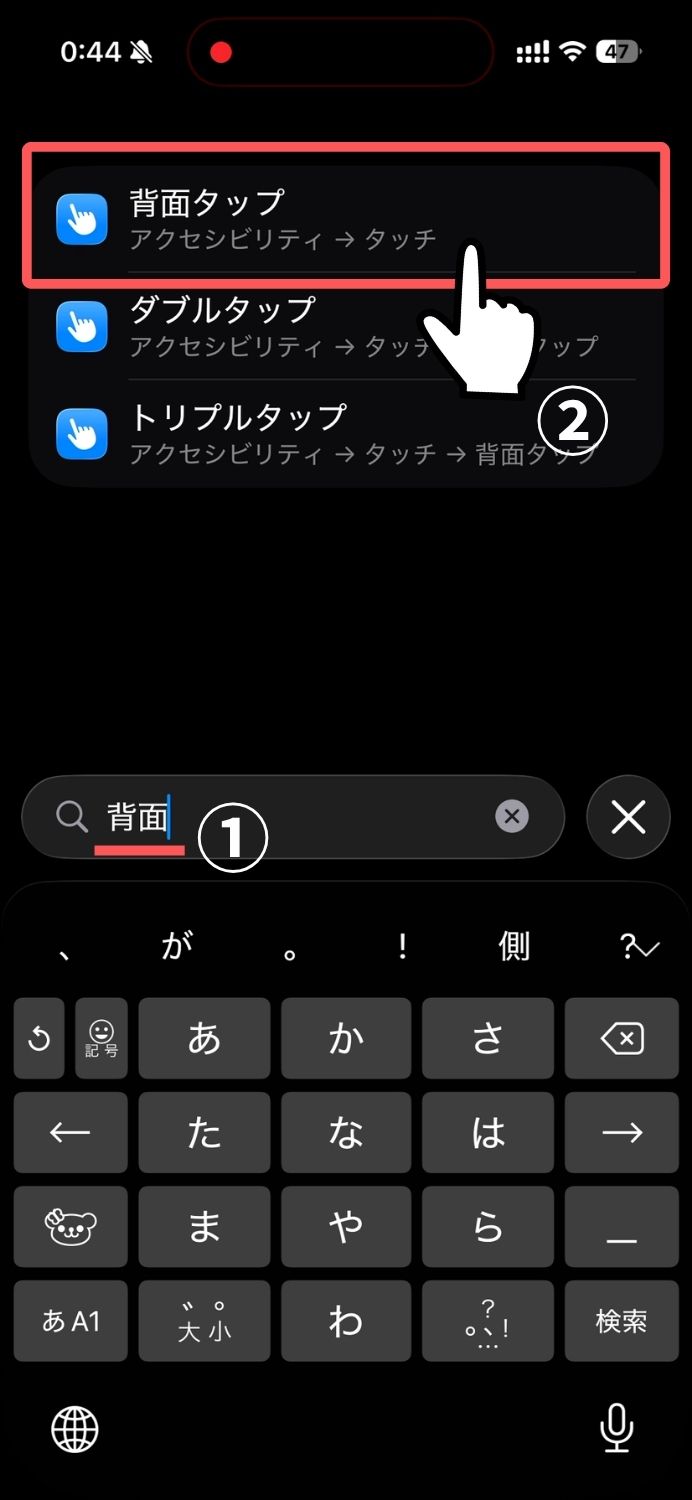
Task: Start dictation with the microphone
Action: [616, 1428]
